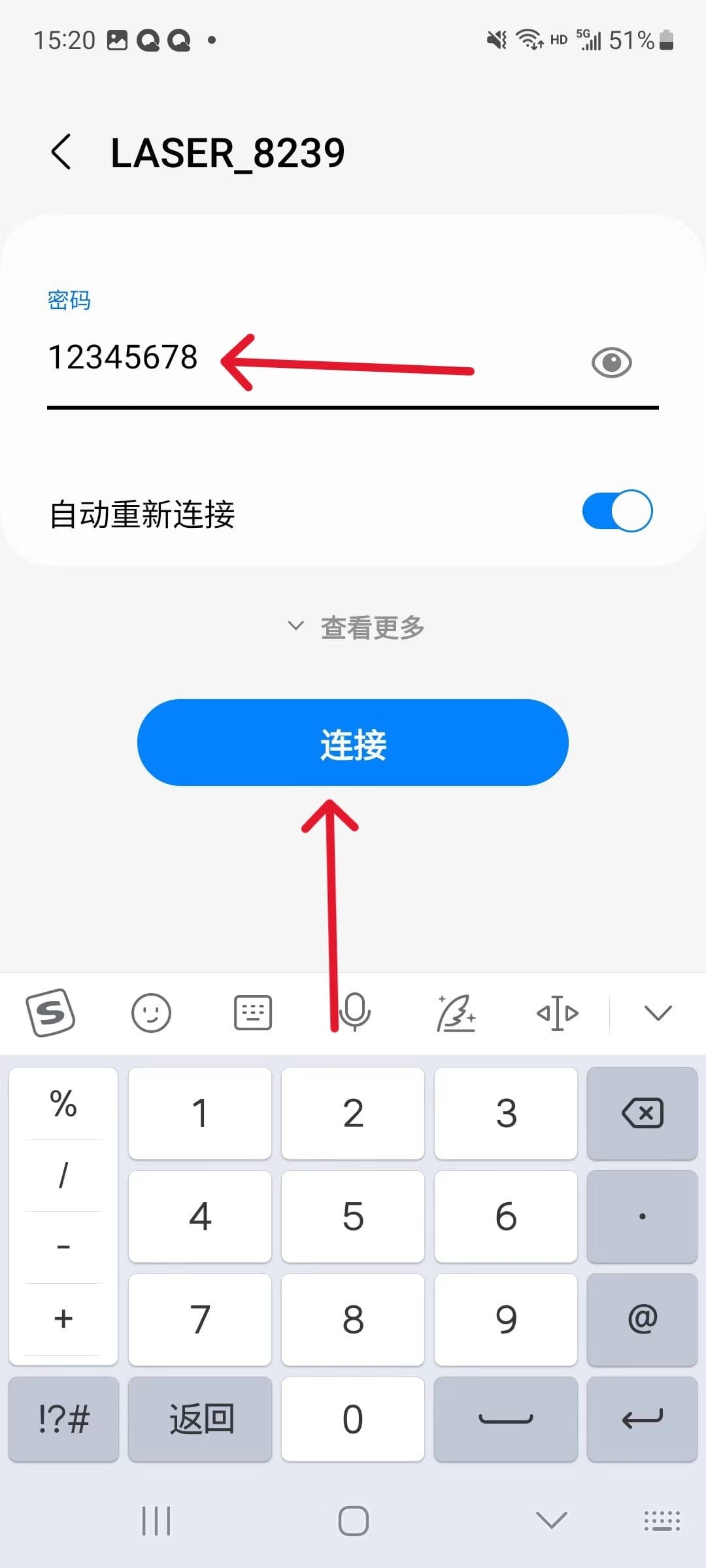Collapse the keyboard with the toolbar chevron
The width and height of the screenshot is (706, 1568).
click(658, 1013)
